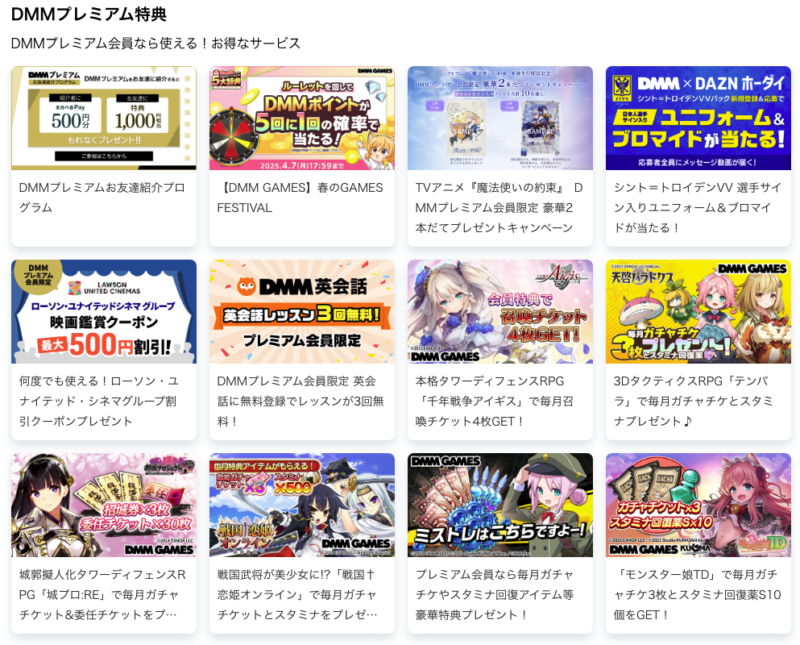Open the 春のGAMES FESTIVAL card
Image resolution: width=800 pixels, height=645 pixels.
302,156
